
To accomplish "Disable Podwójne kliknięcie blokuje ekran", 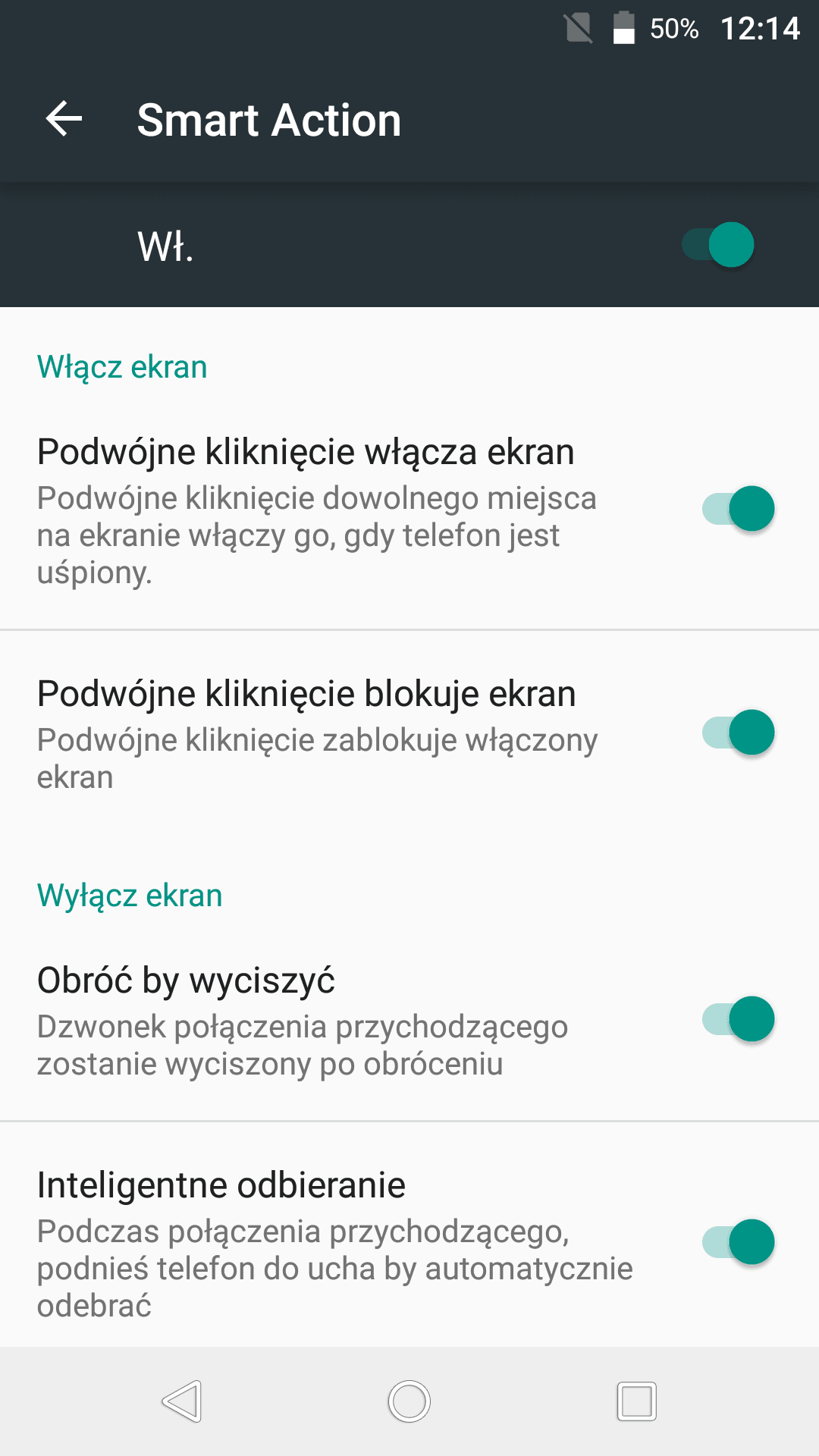I will click(738, 733).
